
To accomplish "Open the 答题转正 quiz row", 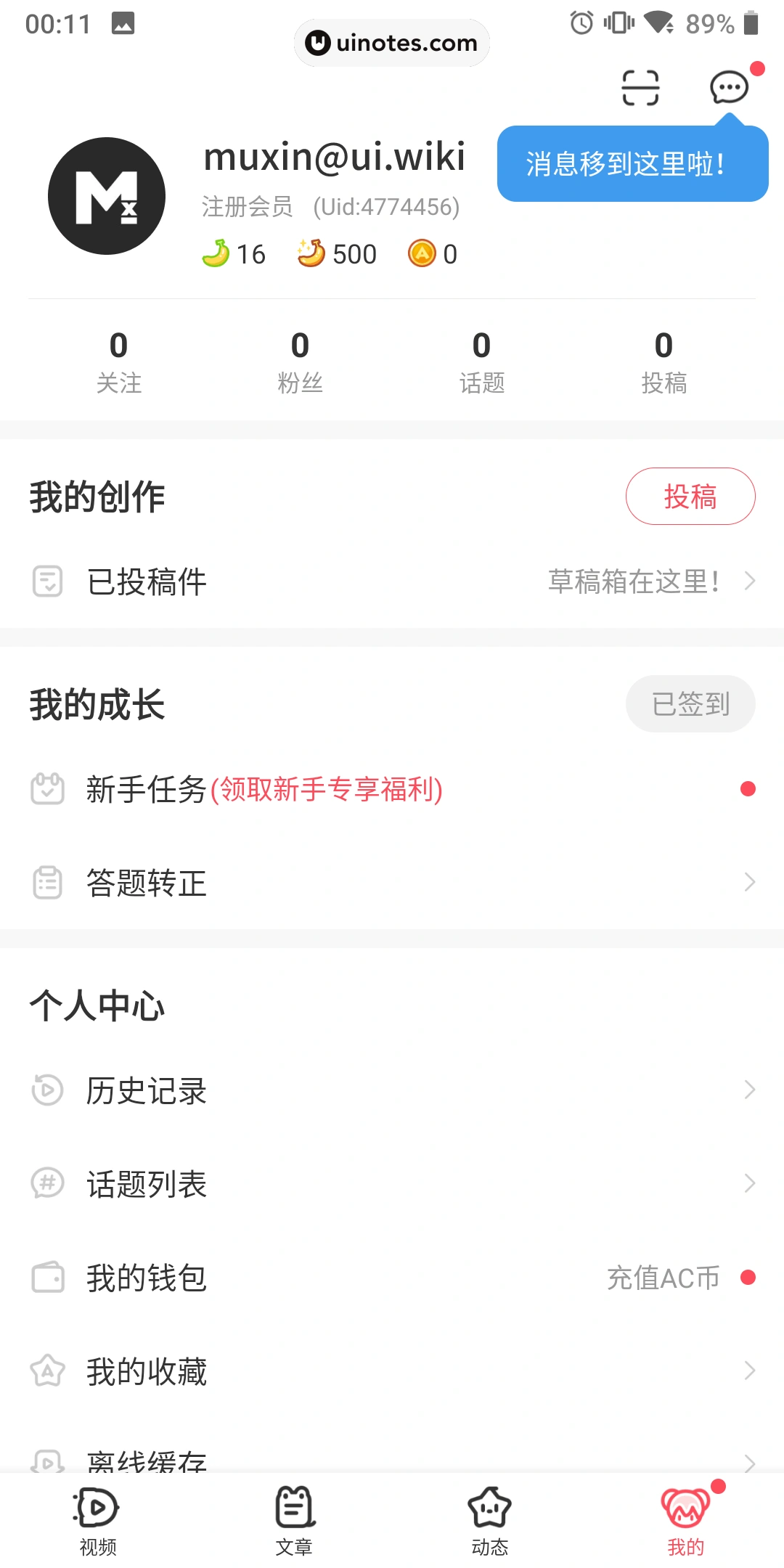I will pos(392,883).
